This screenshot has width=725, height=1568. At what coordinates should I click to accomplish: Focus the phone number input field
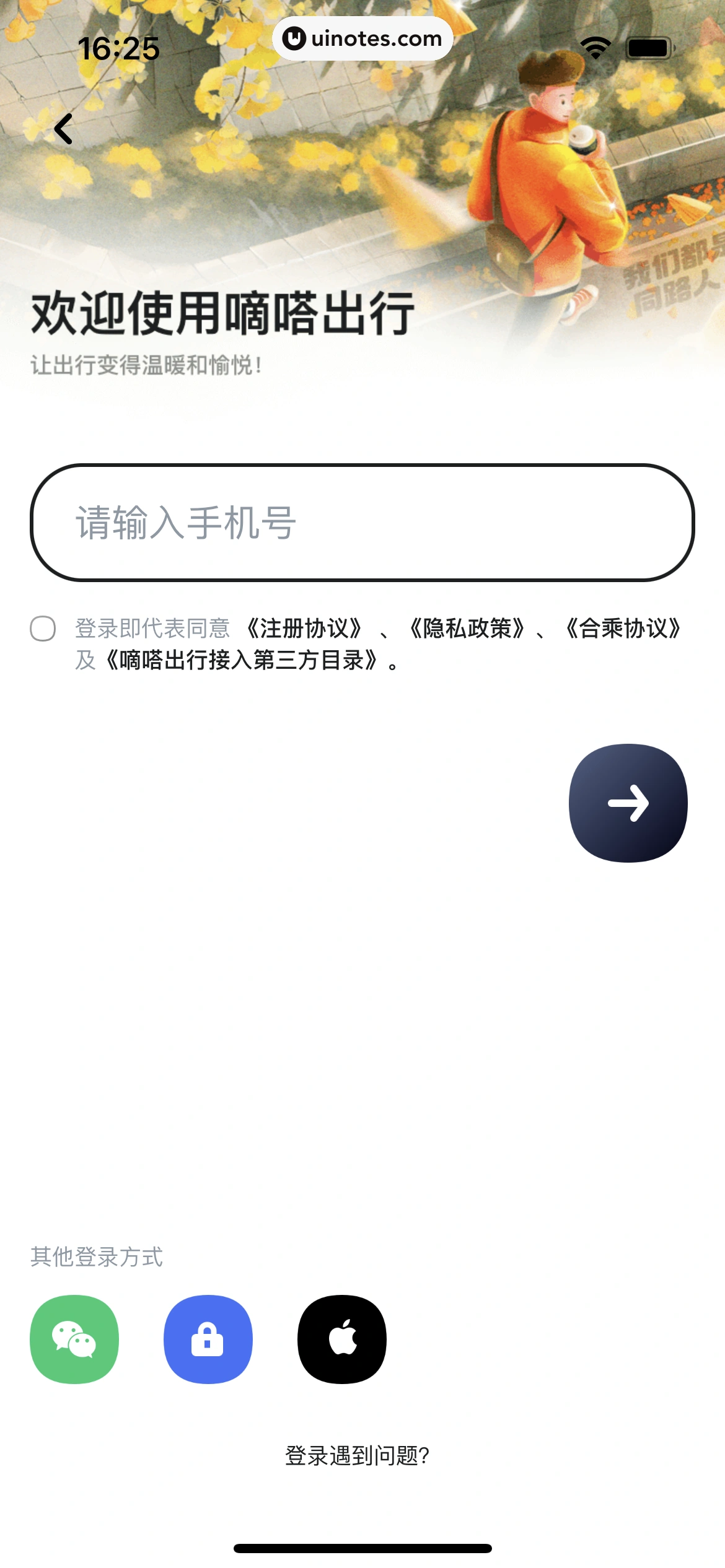point(362,523)
